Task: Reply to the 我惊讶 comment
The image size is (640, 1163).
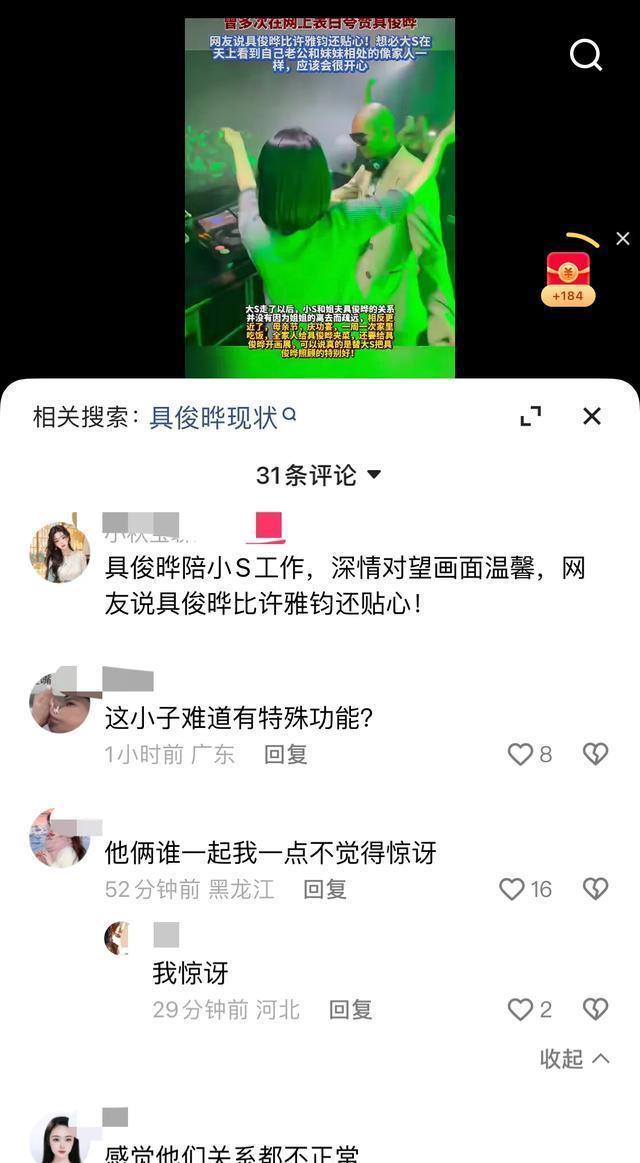Action: point(350,1010)
